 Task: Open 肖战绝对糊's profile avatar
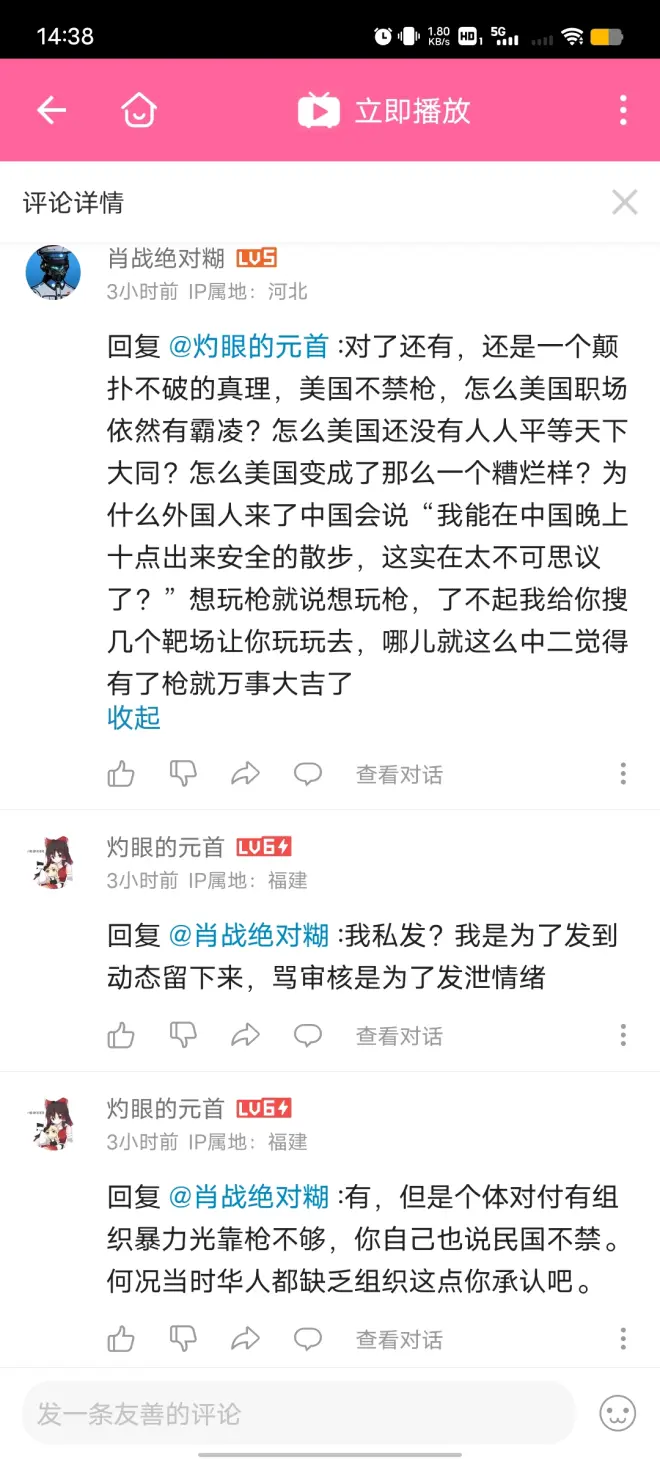coord(53,272)
